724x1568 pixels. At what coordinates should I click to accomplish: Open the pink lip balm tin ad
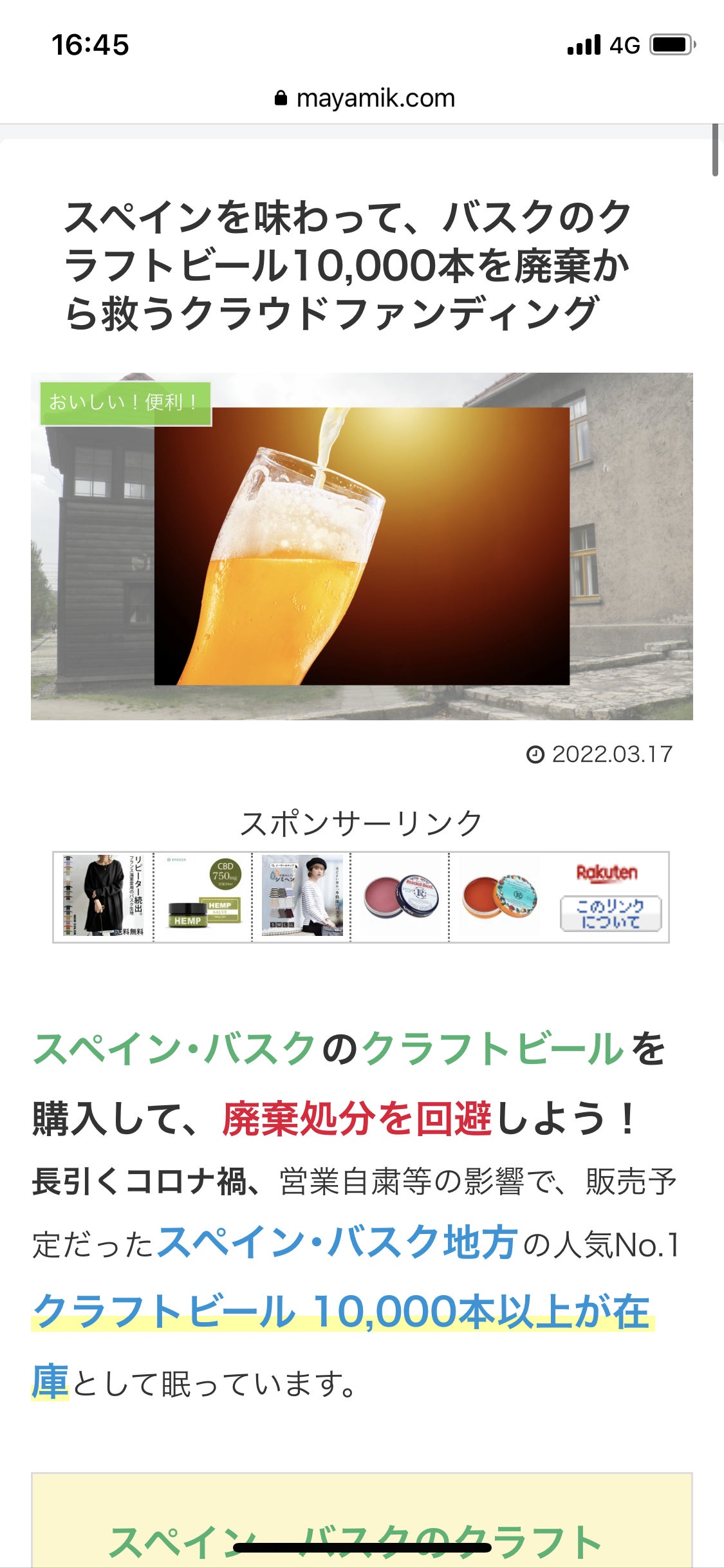point(400,896)
